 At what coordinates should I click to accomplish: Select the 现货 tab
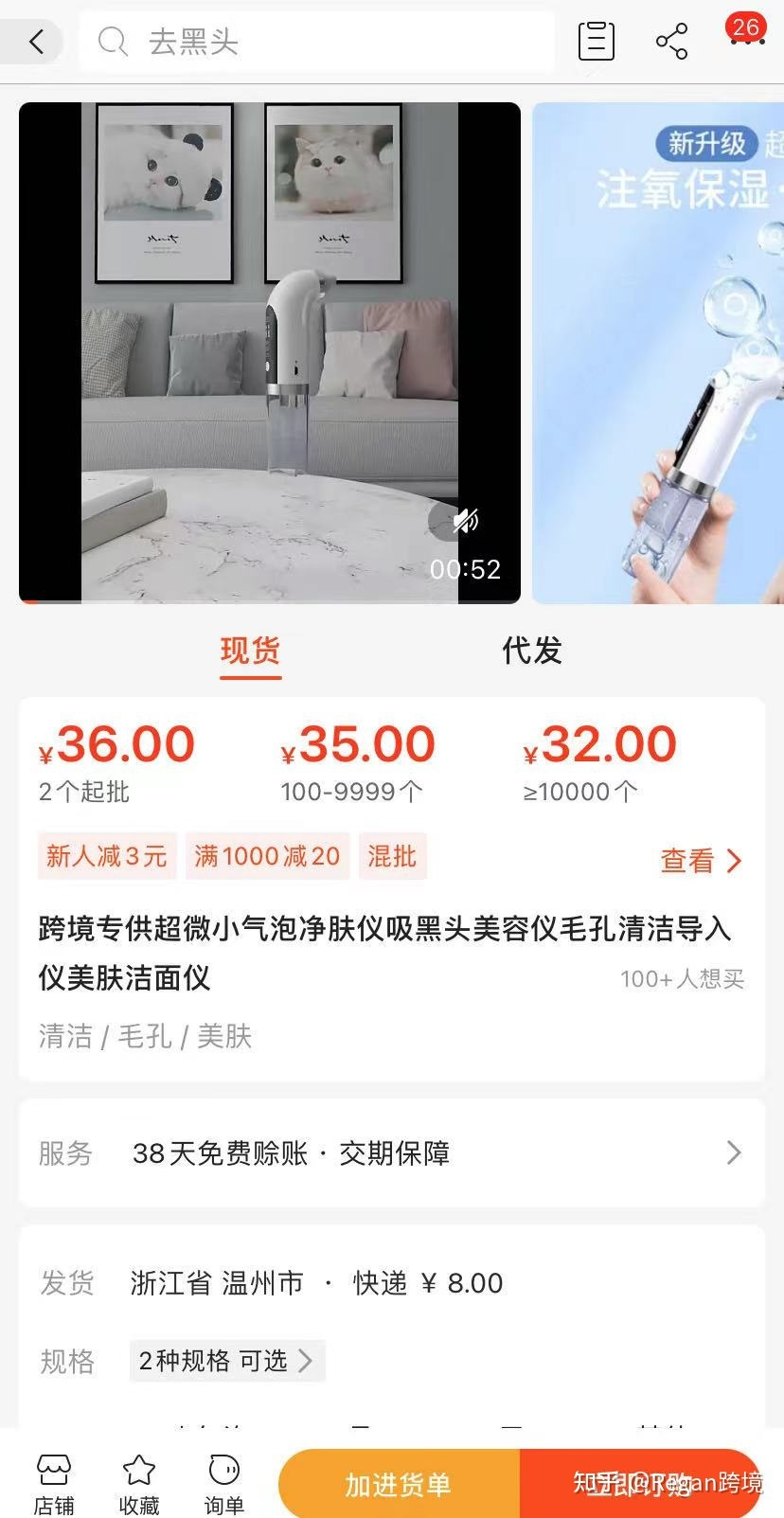click(249, 652)
